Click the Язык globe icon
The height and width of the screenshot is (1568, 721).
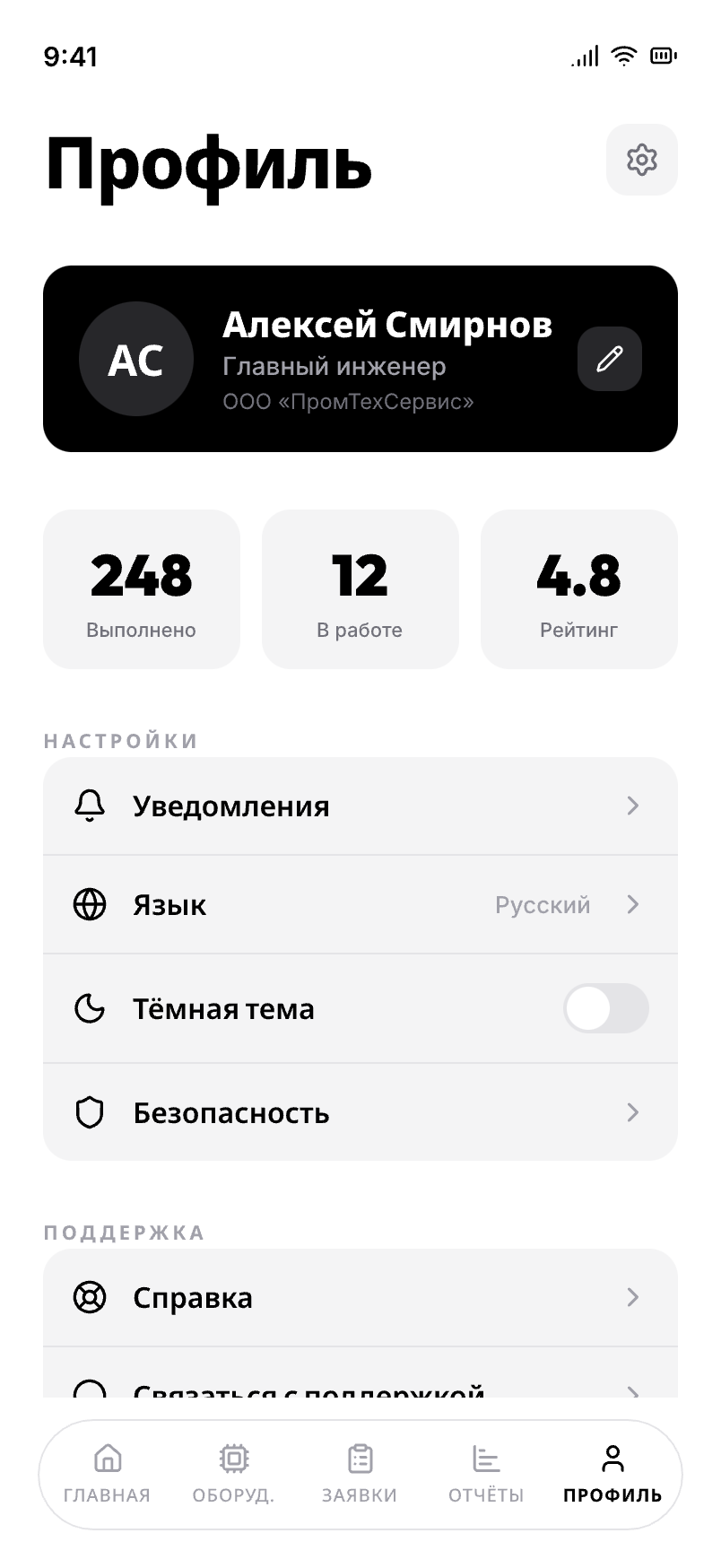tap(89, 904)
